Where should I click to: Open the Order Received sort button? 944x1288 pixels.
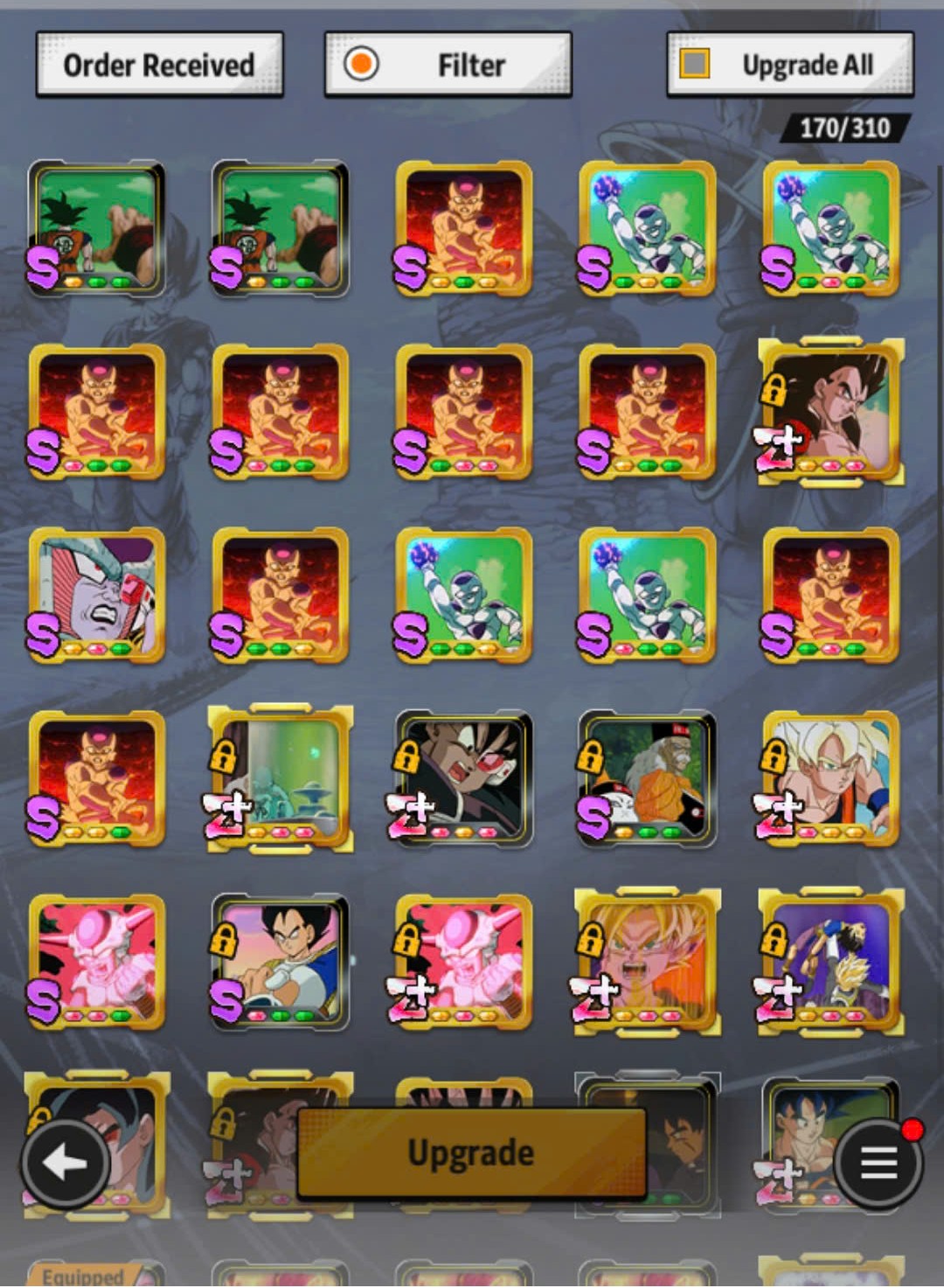coord(159,65)
